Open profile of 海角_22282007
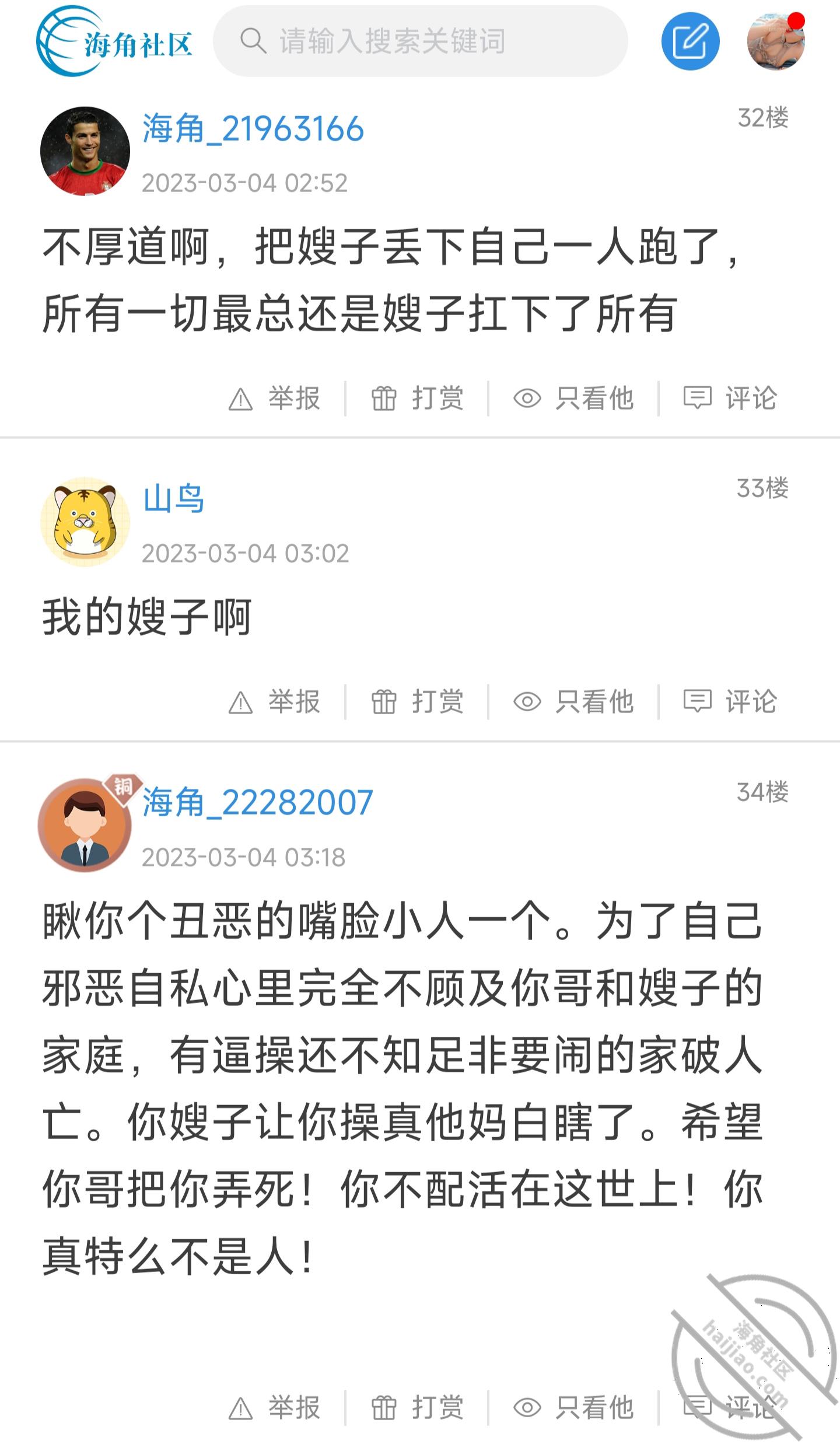 point(258,802)
